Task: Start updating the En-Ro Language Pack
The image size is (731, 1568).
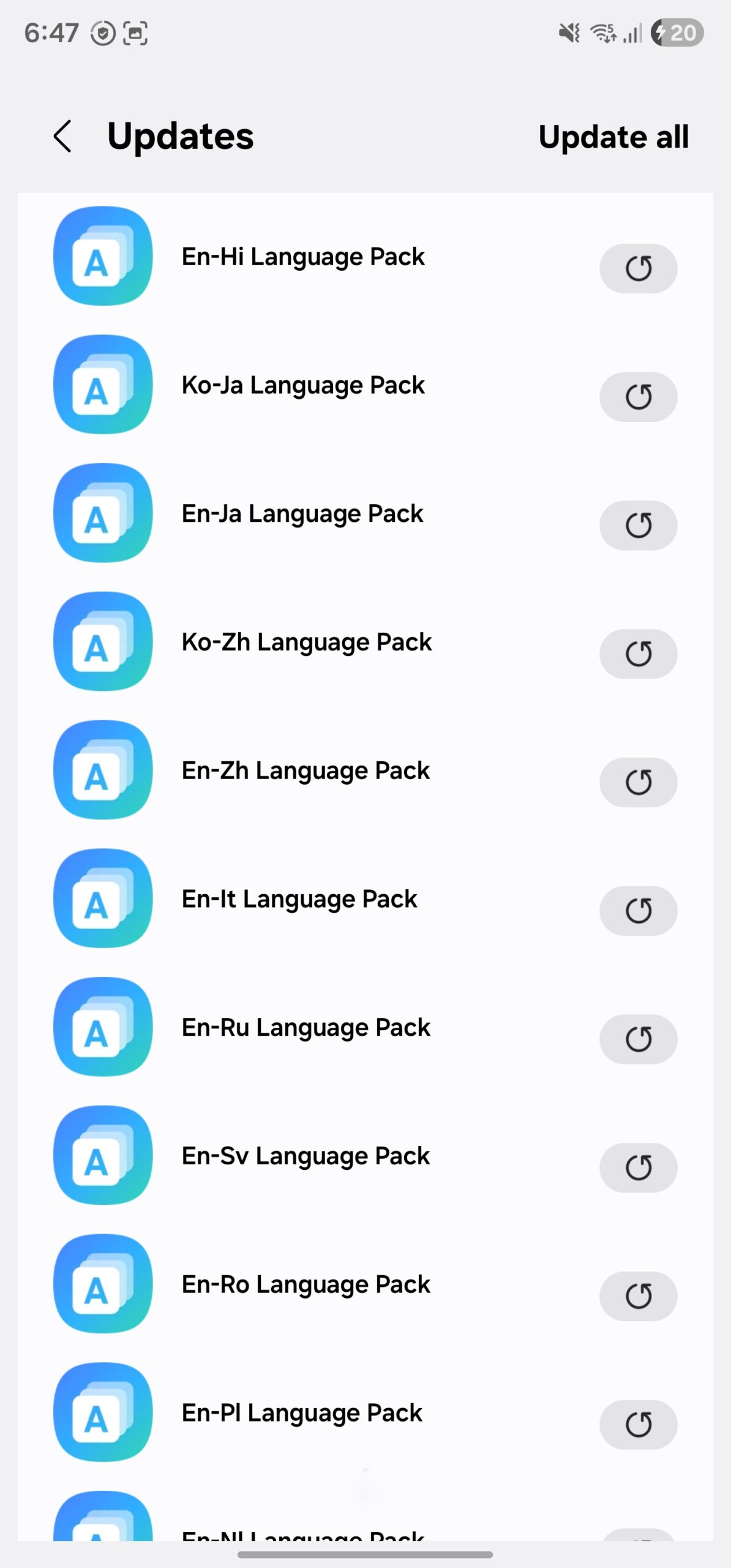Action: tap(638, 1296)
